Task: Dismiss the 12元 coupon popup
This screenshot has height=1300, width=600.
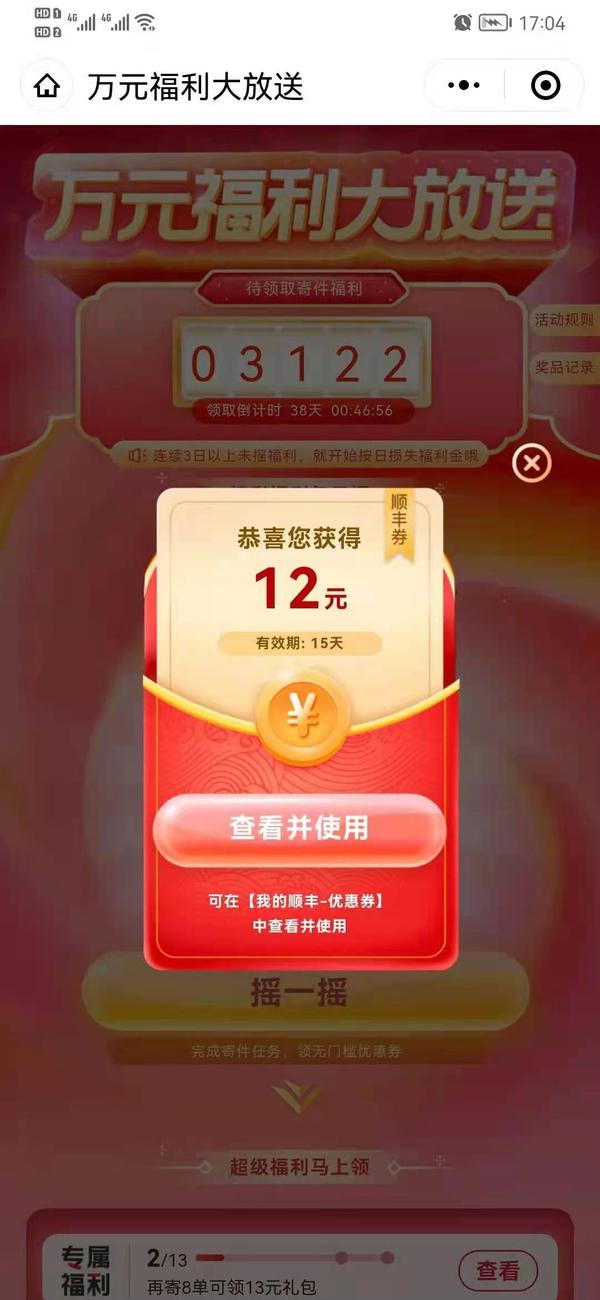Action: [x=531, y=463]
